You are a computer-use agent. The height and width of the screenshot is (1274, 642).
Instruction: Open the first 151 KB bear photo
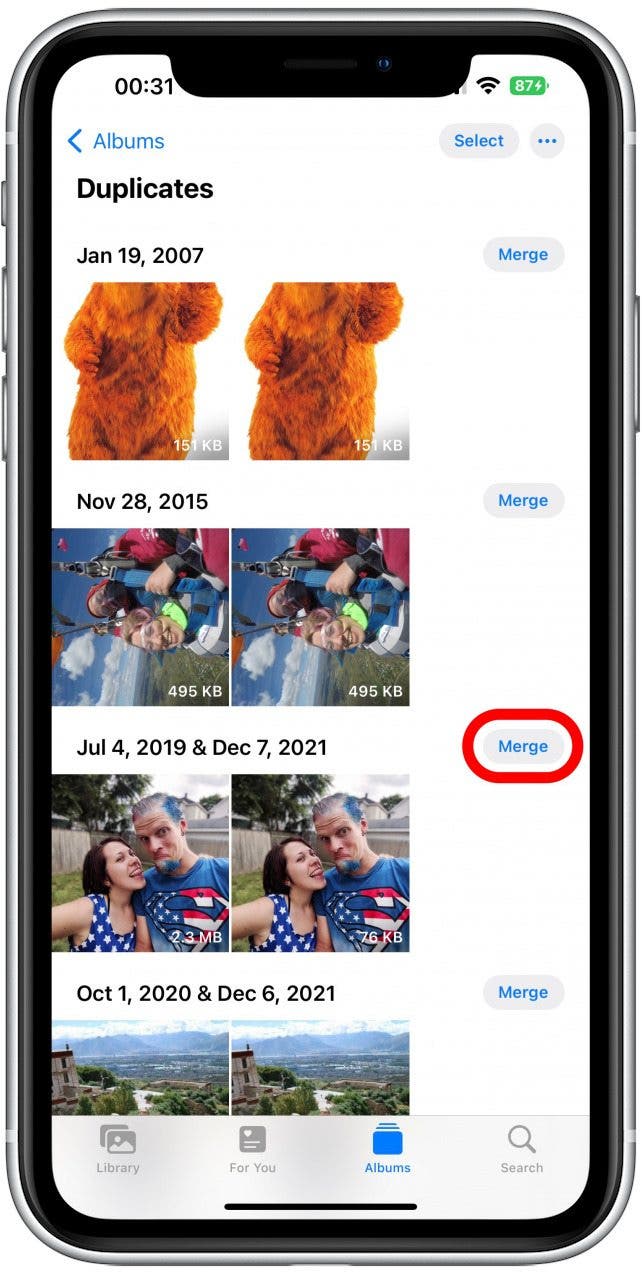coord(141,371)
